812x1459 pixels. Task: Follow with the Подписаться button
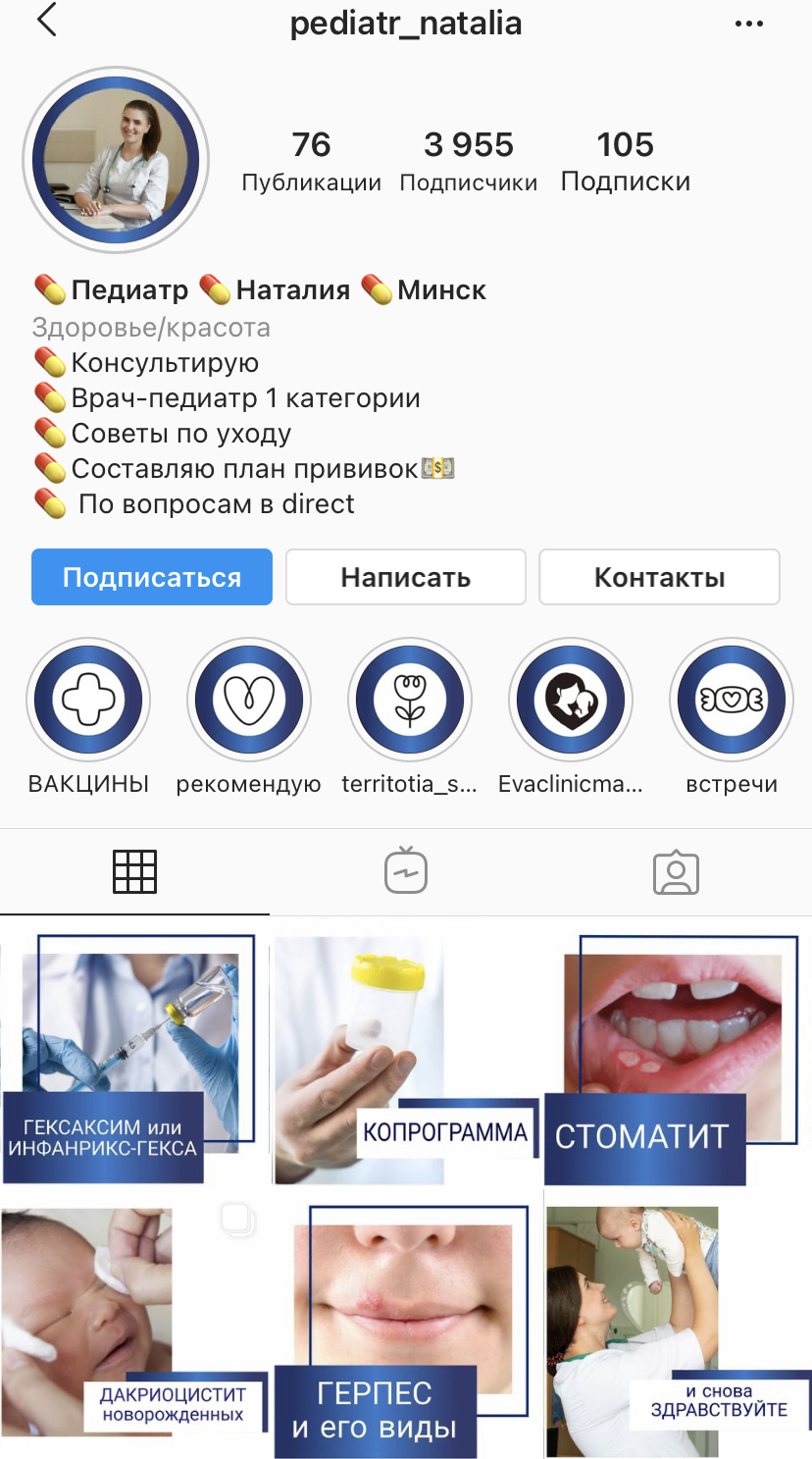click(152, 577)
